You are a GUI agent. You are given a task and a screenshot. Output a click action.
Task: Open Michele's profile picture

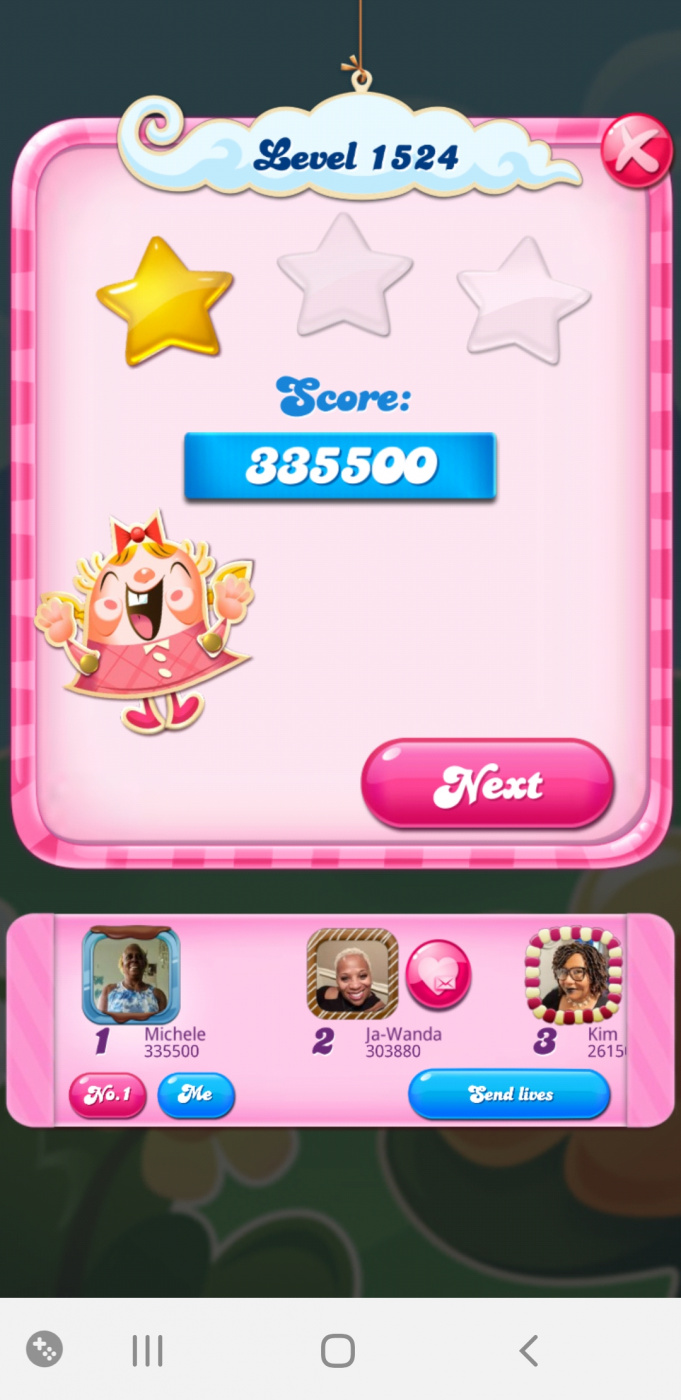[x=131, y=975]
